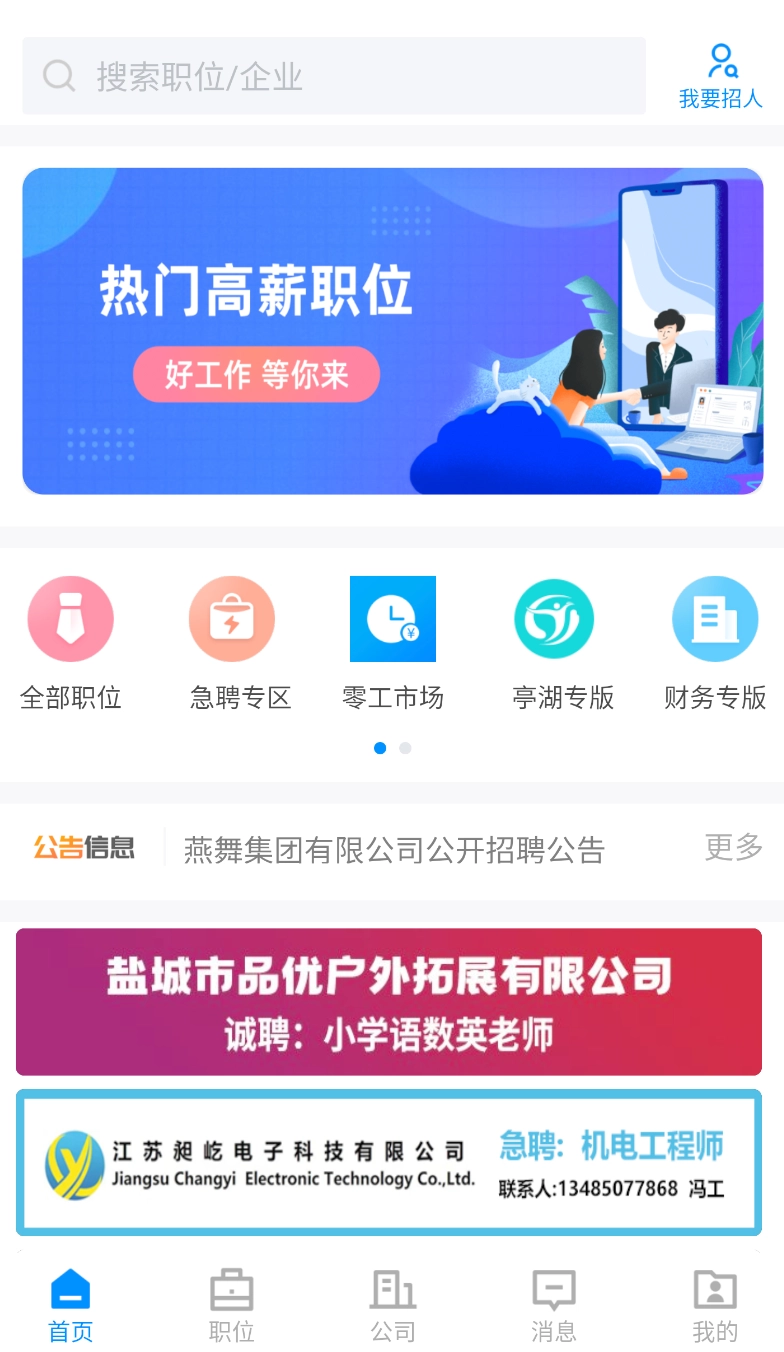Image resolution: width=784 pixels, height=1352 pixels.
Task: Open the 零工市场 section icon
Action: click(392, 618)
